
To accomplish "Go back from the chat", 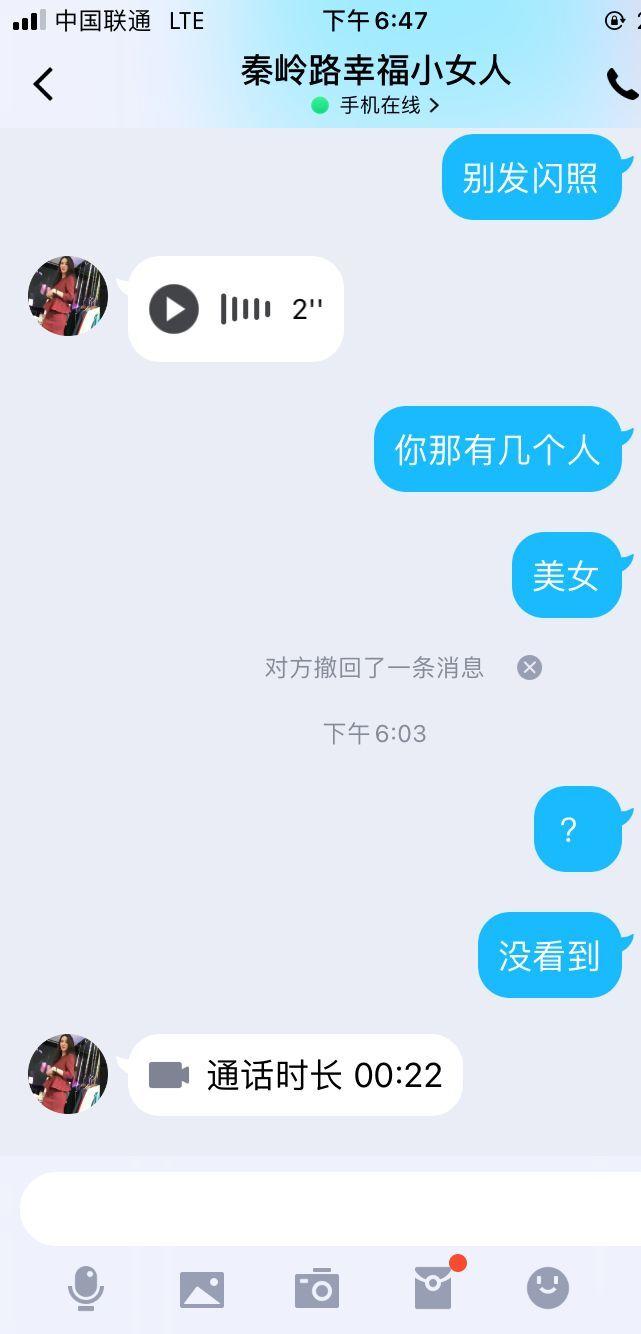I will (43, 84).
